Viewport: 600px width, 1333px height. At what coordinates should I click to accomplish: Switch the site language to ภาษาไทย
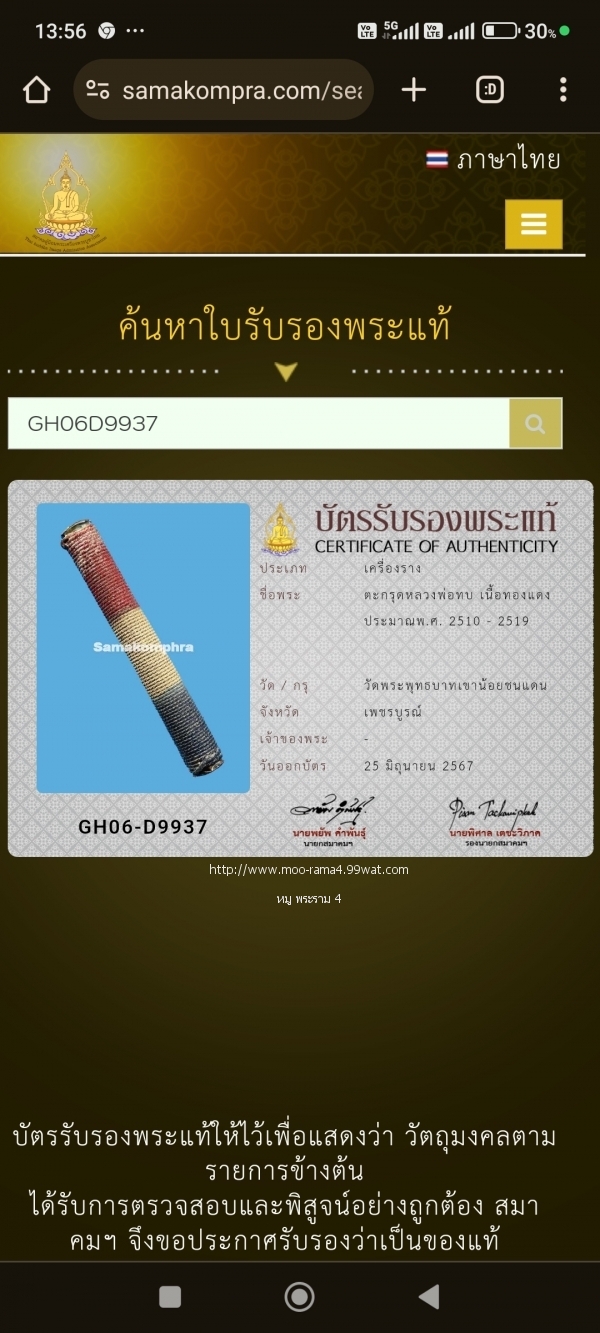(494, 160)
